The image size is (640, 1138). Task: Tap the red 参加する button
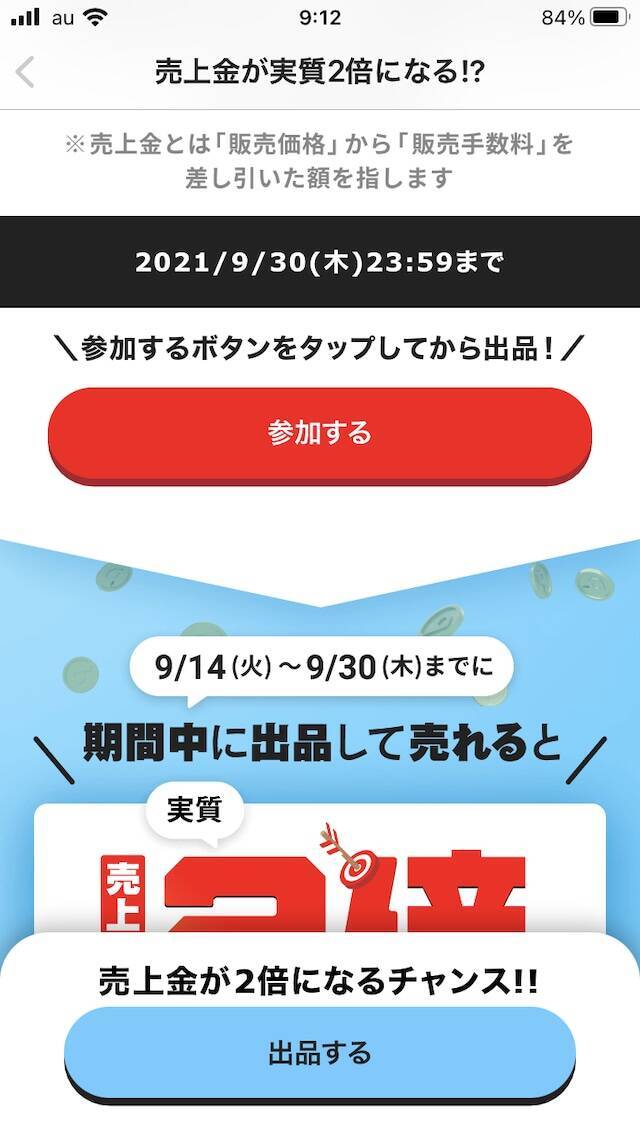tap(320, 433)
